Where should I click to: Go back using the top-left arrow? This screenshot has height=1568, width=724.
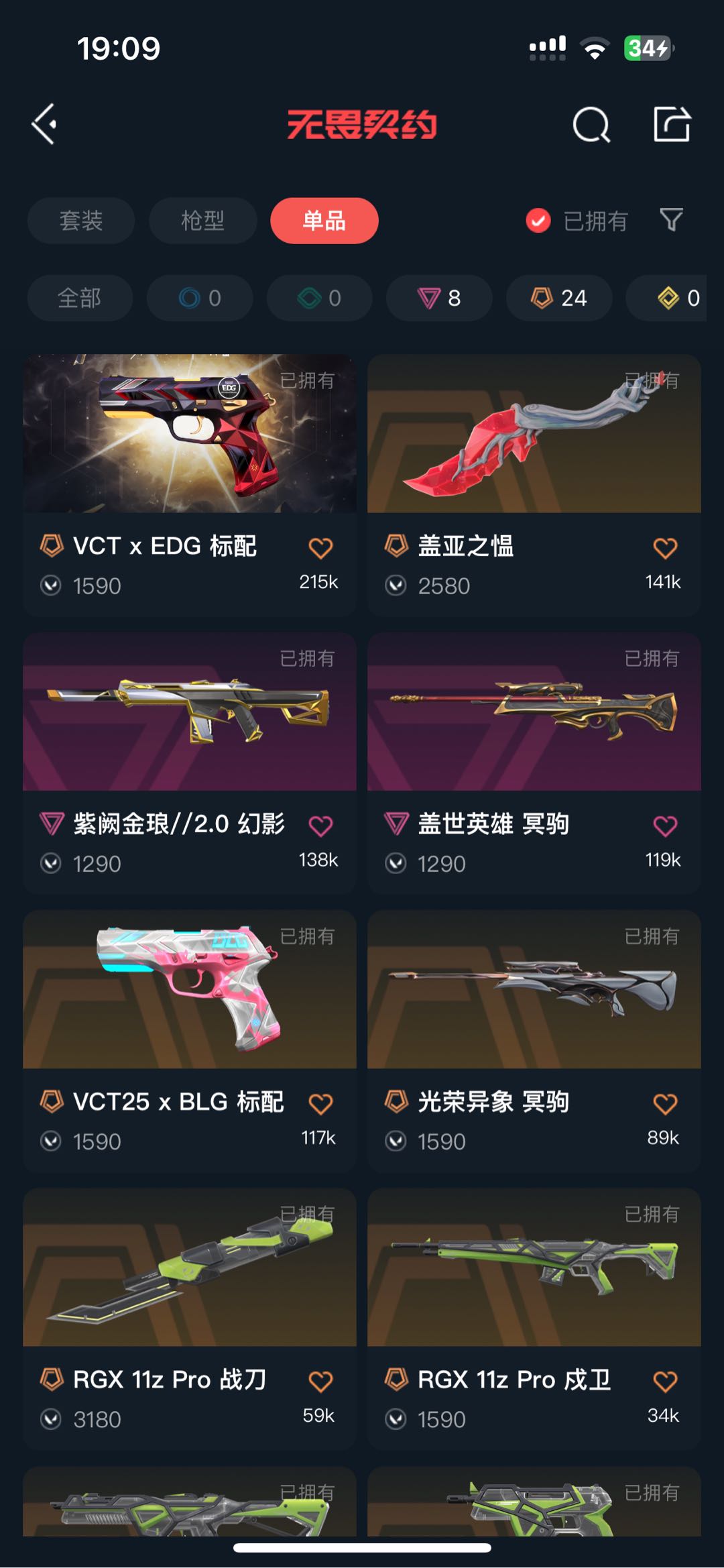point(44,124)
